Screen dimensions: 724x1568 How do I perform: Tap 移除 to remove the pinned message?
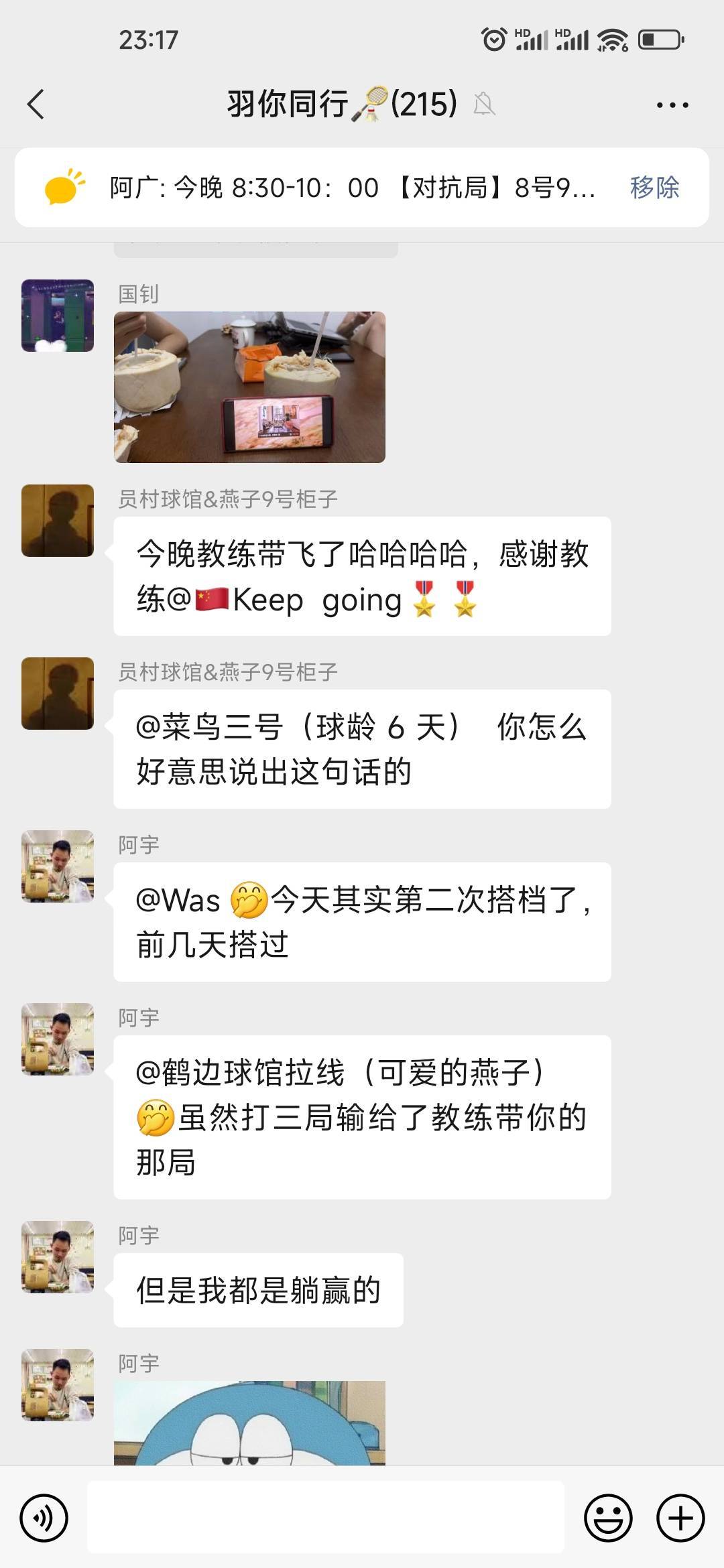tap(654, 188)
